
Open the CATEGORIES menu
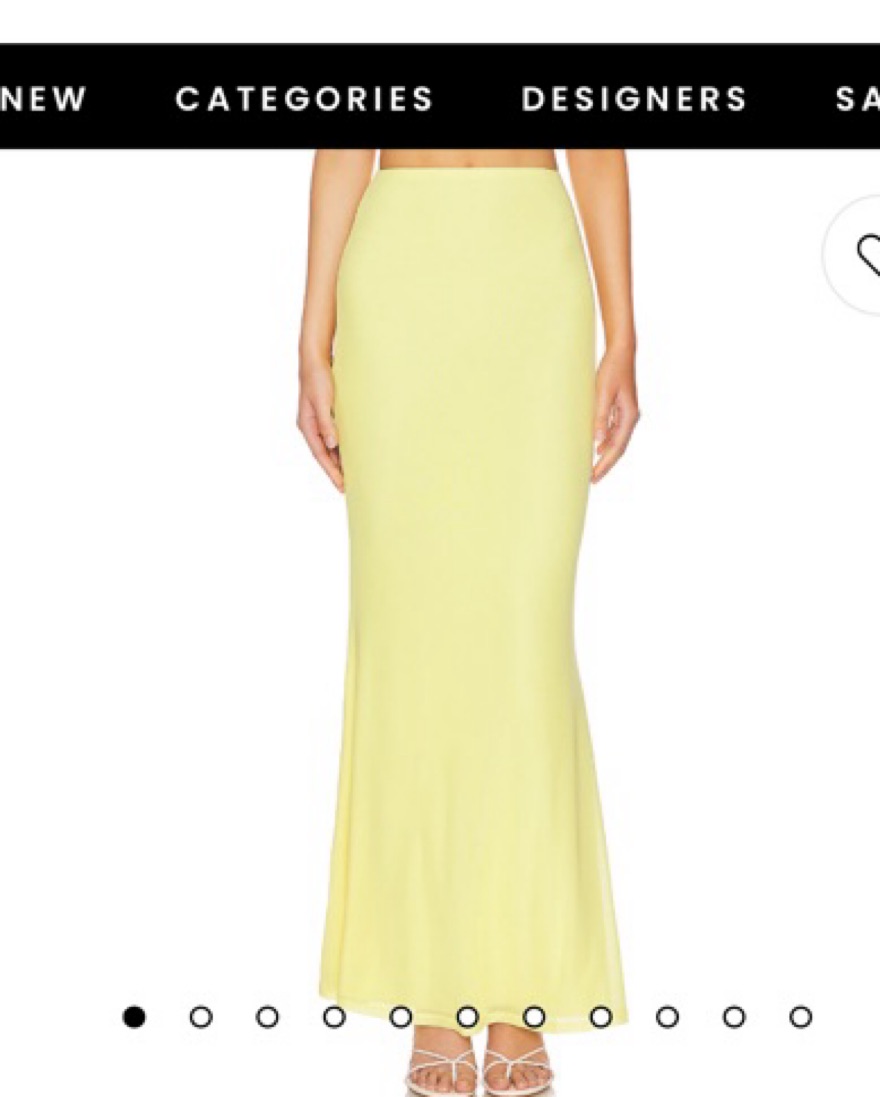tap(304, 99)
